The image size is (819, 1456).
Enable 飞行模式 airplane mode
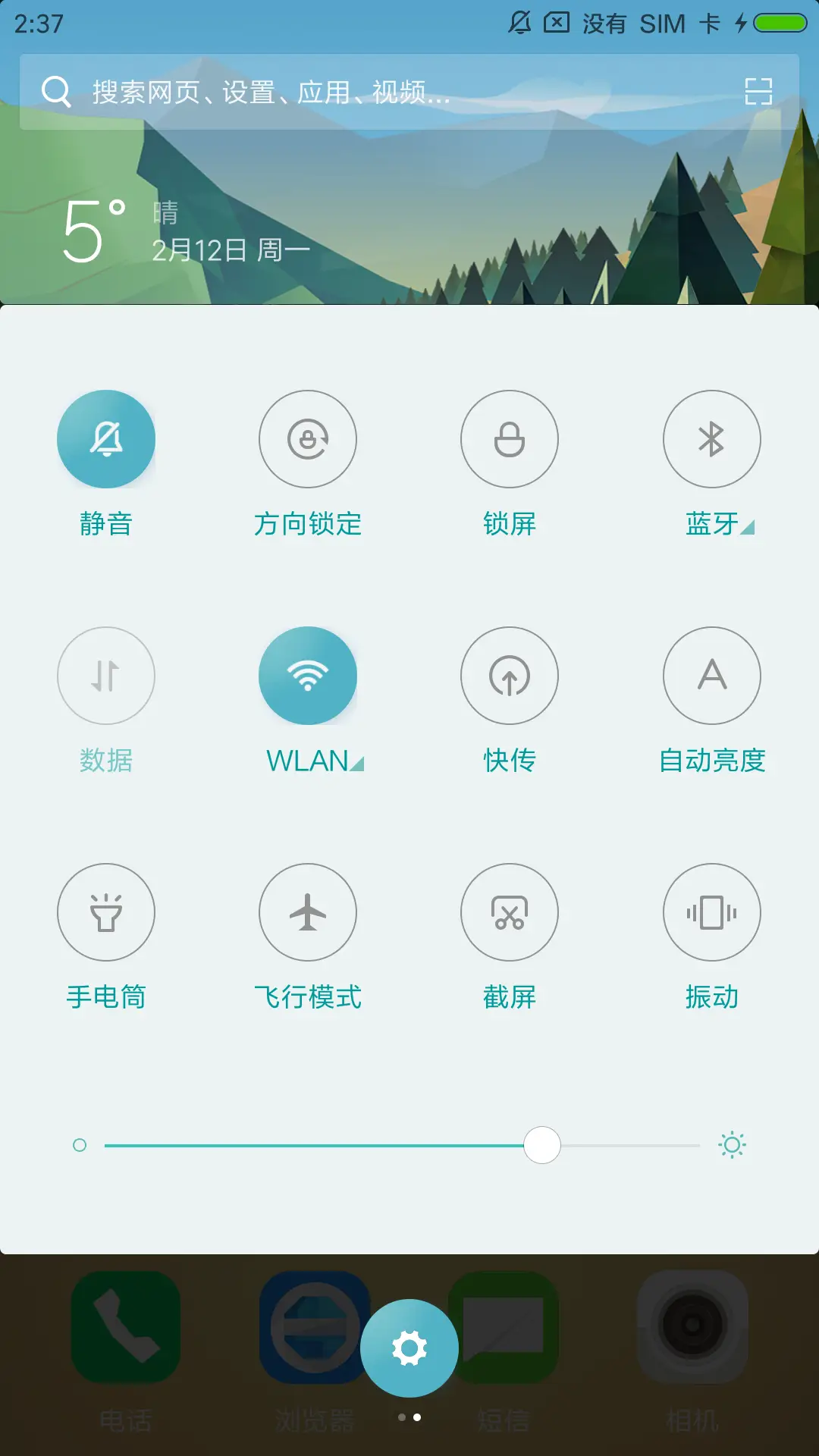pyautogui.click(x=307, y=912)
